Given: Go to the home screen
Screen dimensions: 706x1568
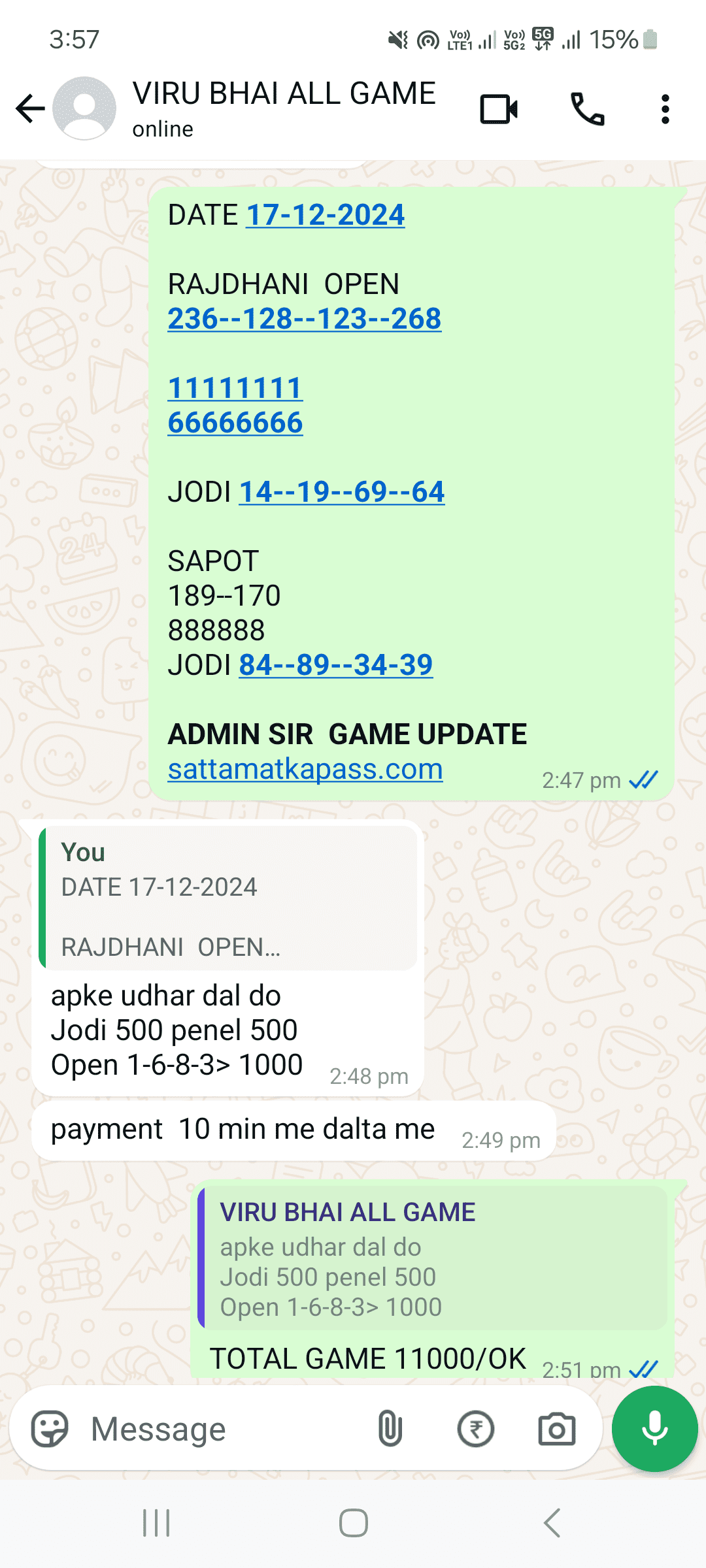Looking at the screenshot, I should coord(354,1523).
